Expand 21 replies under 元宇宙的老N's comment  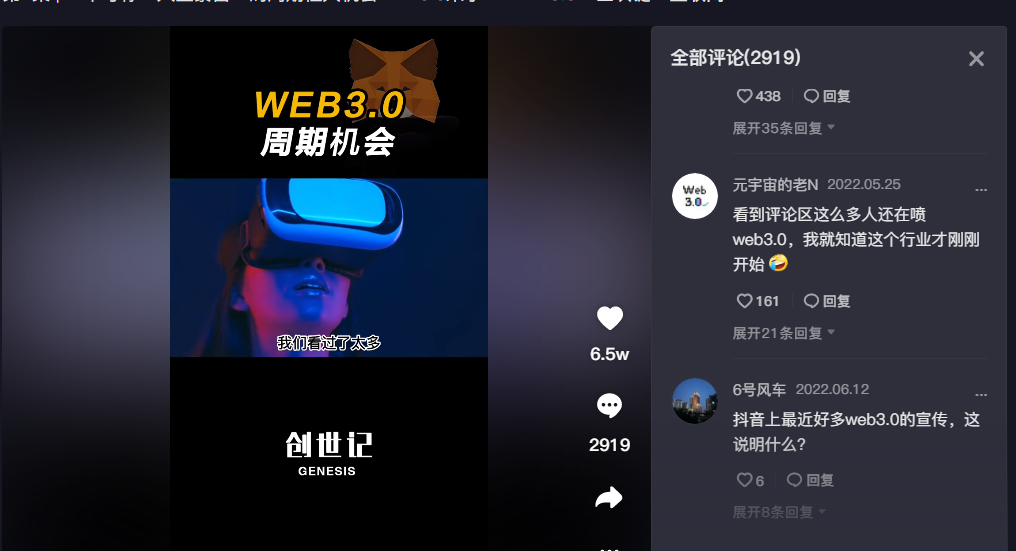[783, 333]
